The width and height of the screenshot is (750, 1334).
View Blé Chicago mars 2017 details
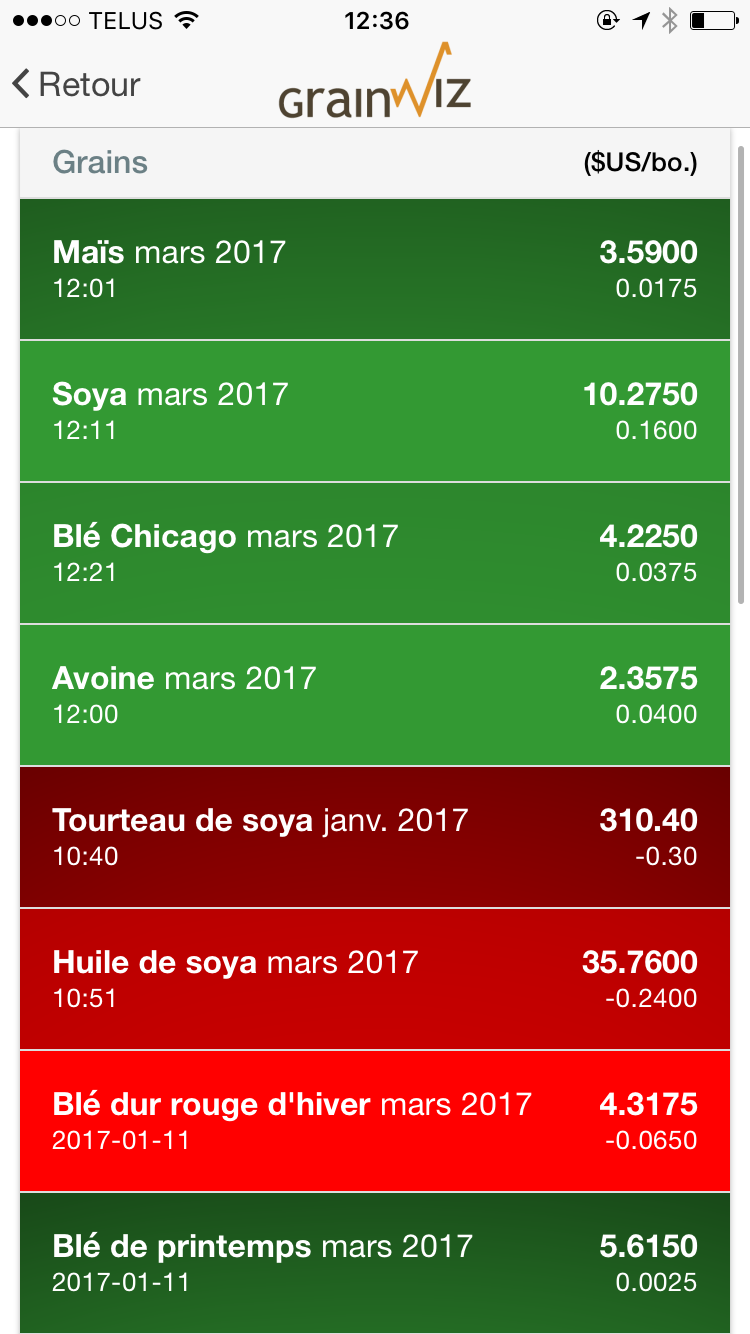click(x=375, y=553)
